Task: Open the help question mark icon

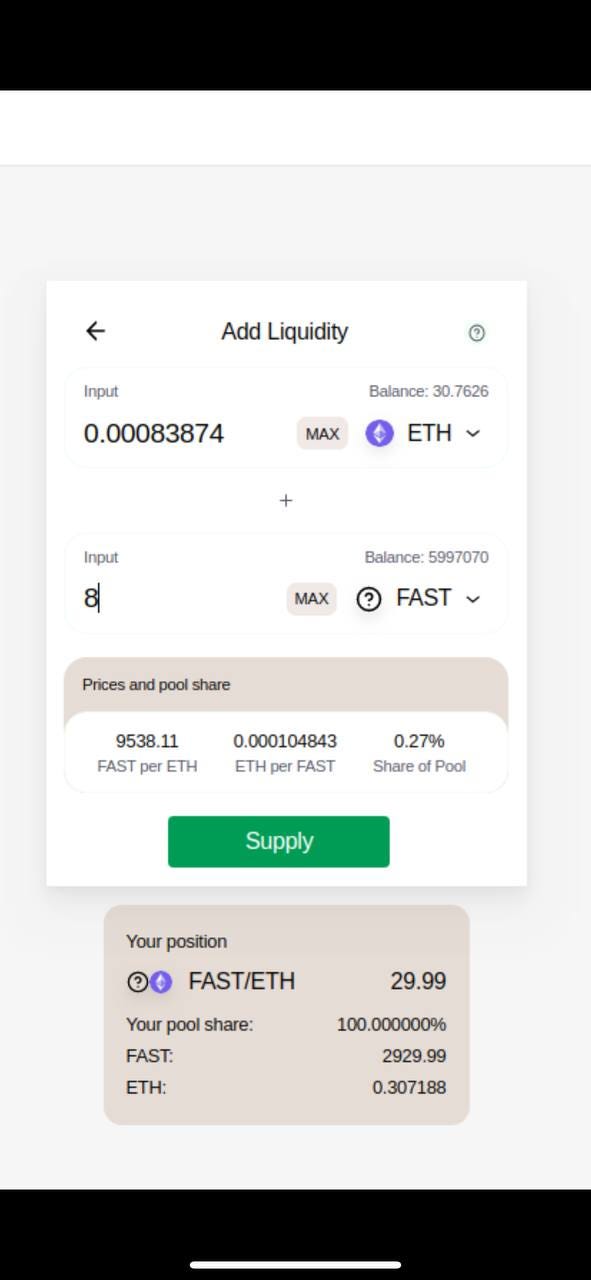Action: (x=477, y=333)
